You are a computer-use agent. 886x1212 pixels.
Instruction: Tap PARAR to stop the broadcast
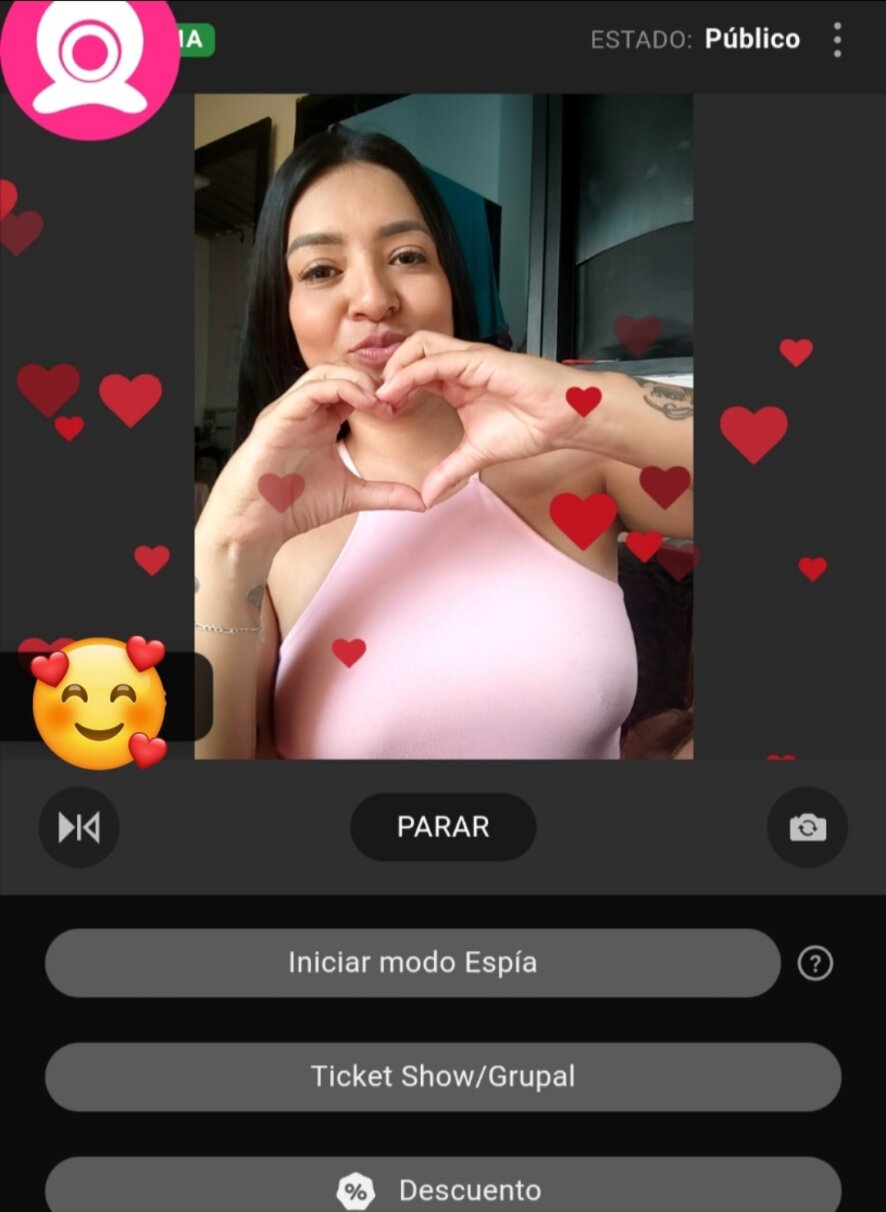tap(443, 827)
